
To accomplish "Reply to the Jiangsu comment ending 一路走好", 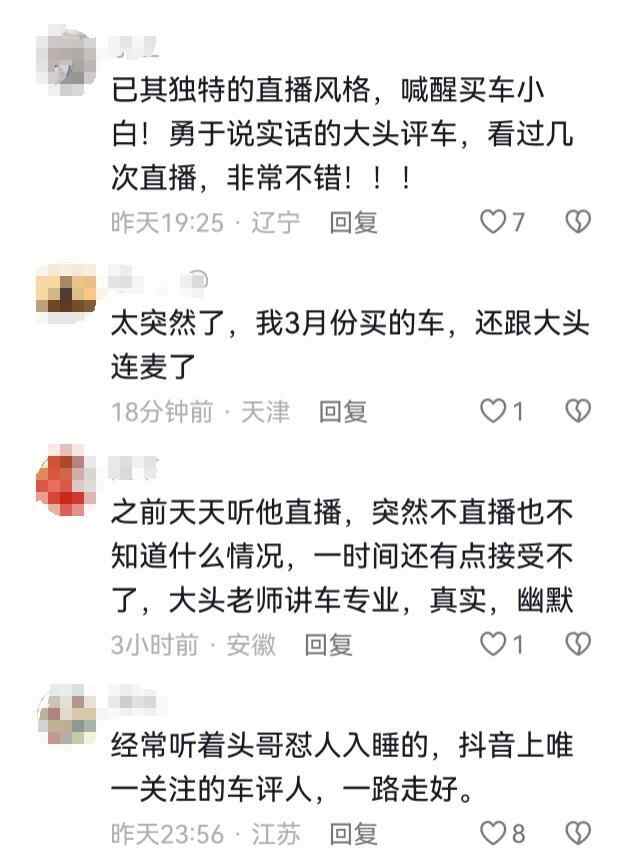I will pos(353,833).
